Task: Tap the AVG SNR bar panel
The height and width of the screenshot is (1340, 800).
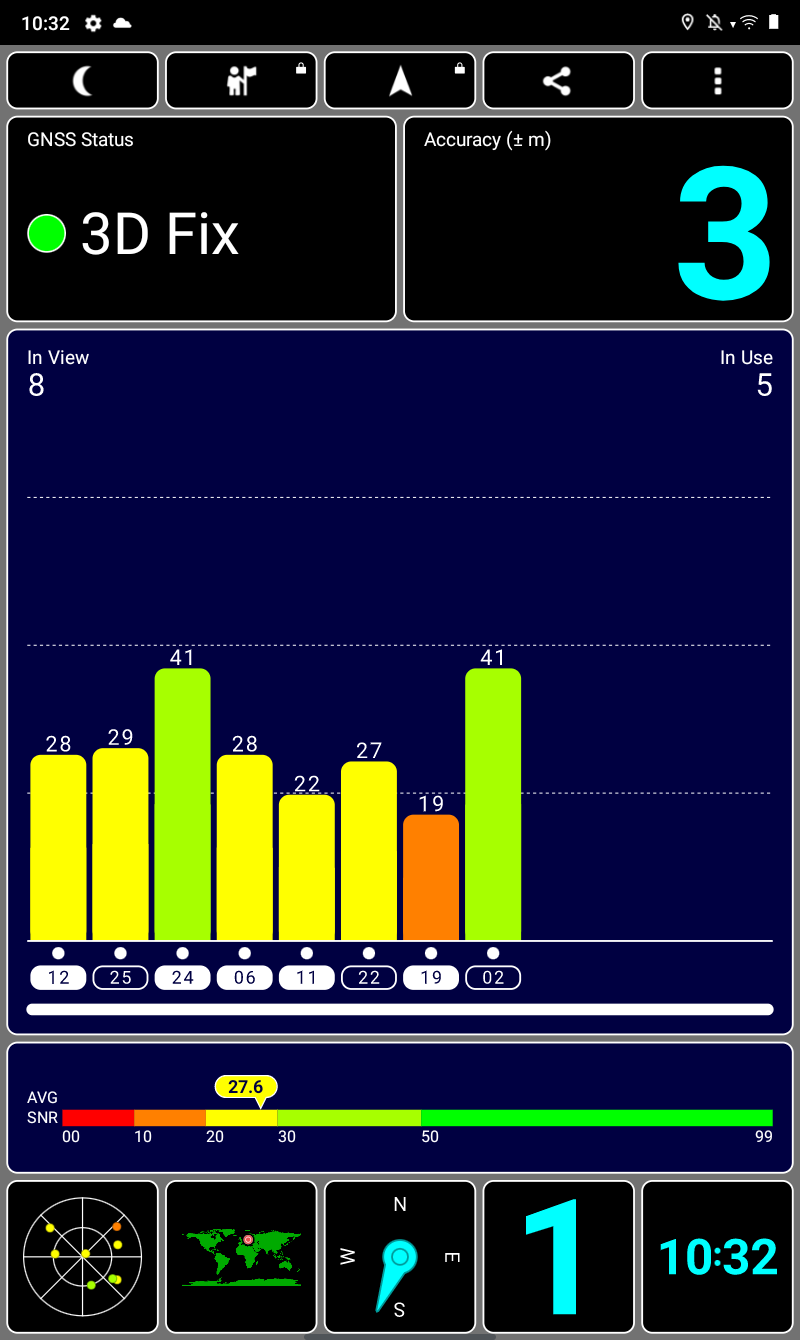Action: coord(400,1108)
